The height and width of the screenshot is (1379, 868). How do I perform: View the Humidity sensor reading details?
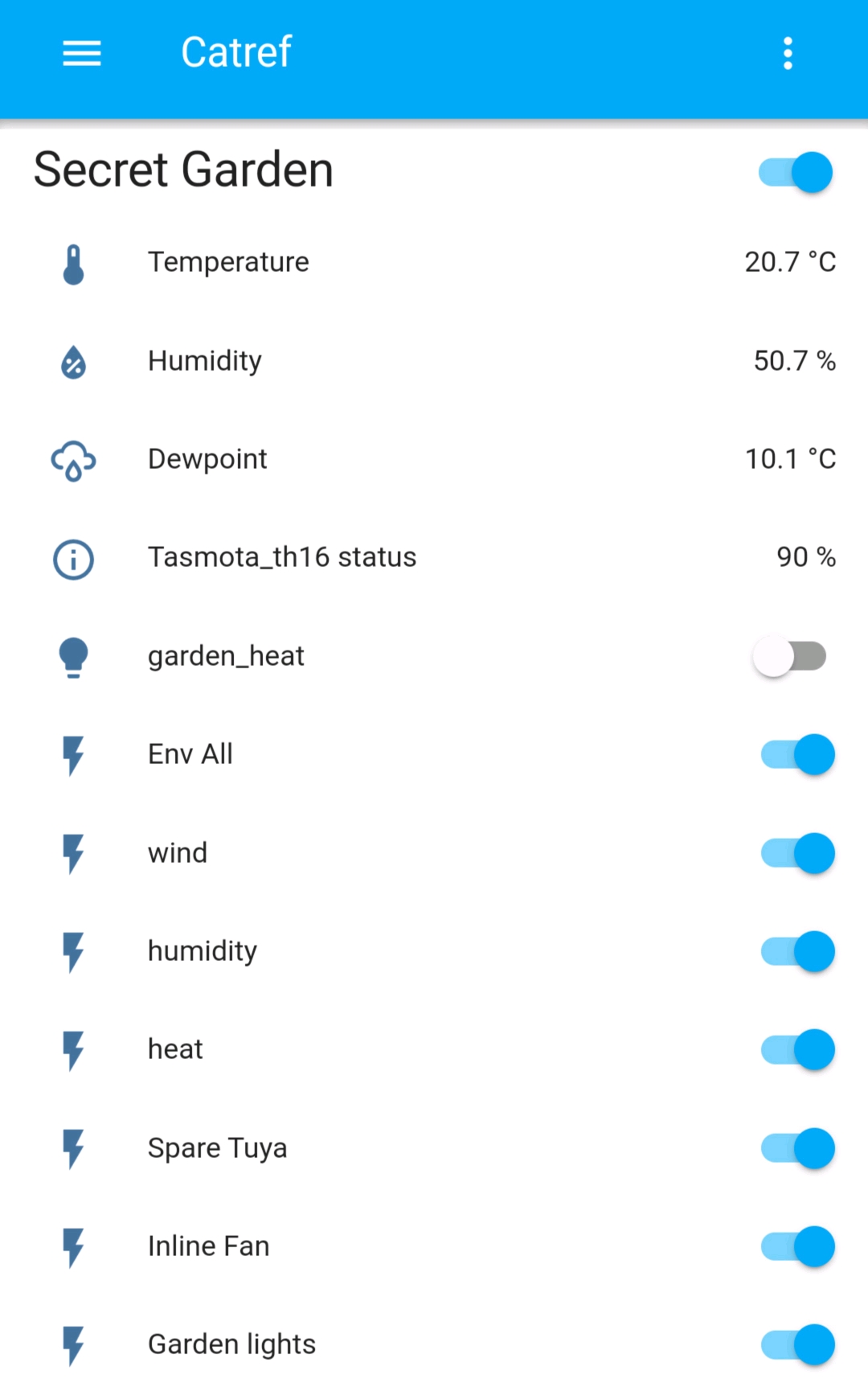click(205, 361)
